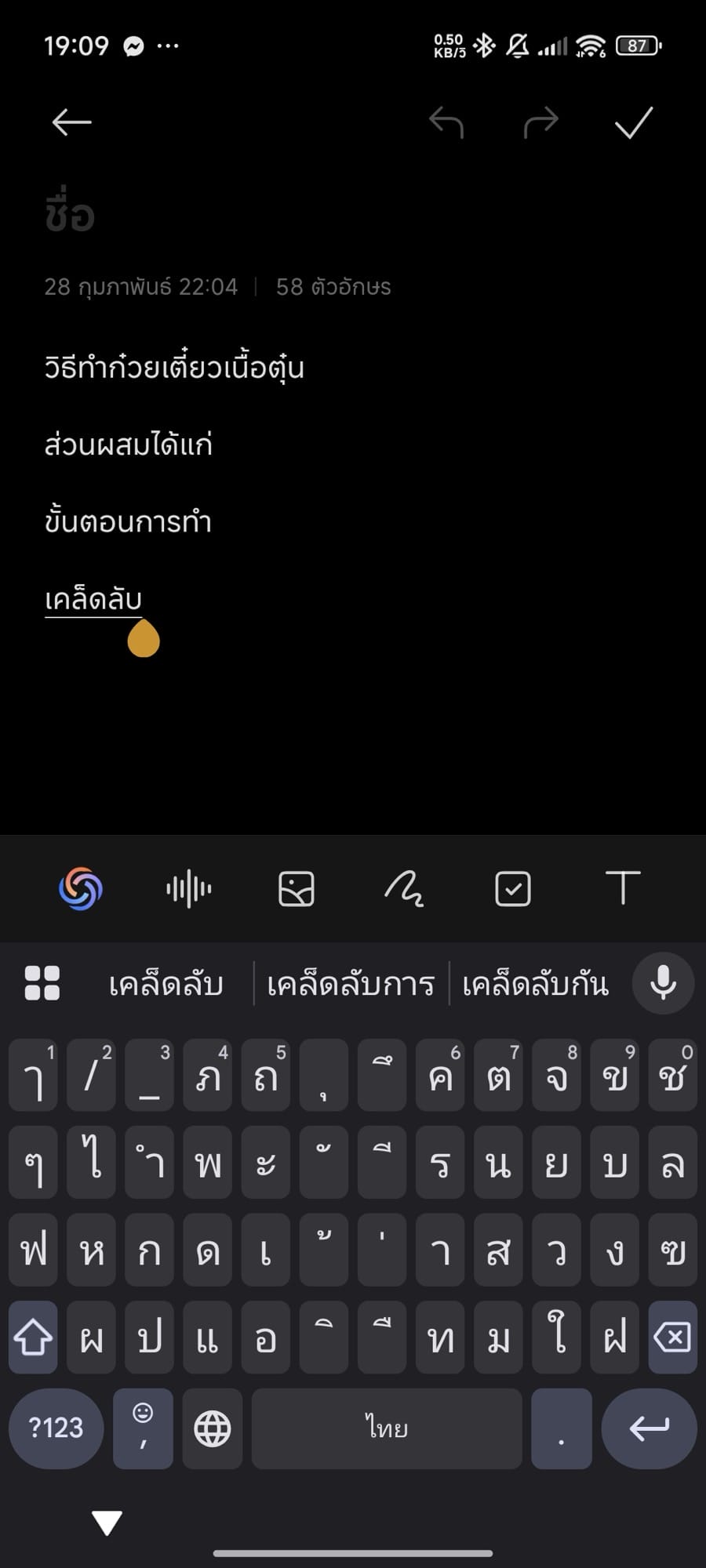Hide the keyboard with the down triangle
Screen dimensions: 706x1568
[x=107, y=1523]
